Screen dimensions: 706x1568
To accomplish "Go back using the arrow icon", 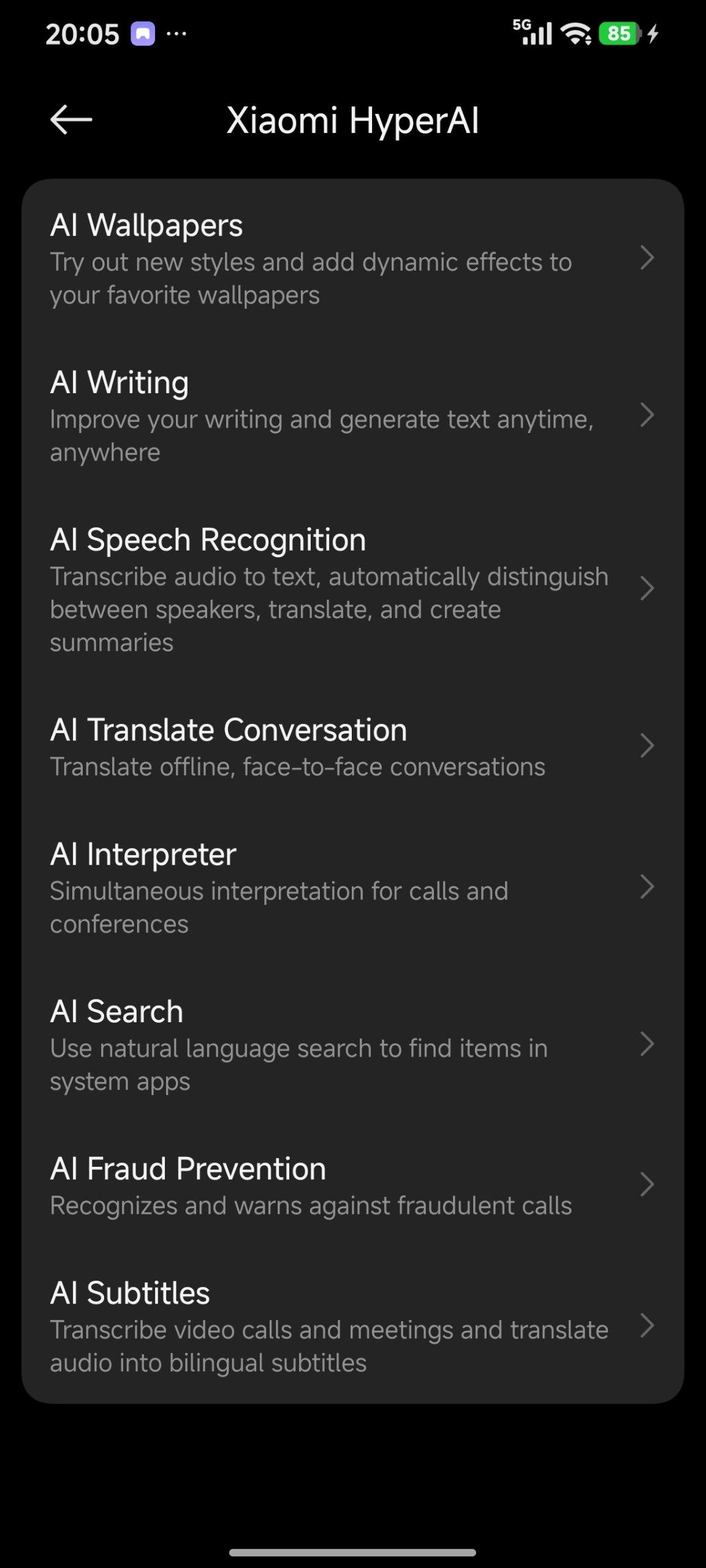I will pos(71,119).
